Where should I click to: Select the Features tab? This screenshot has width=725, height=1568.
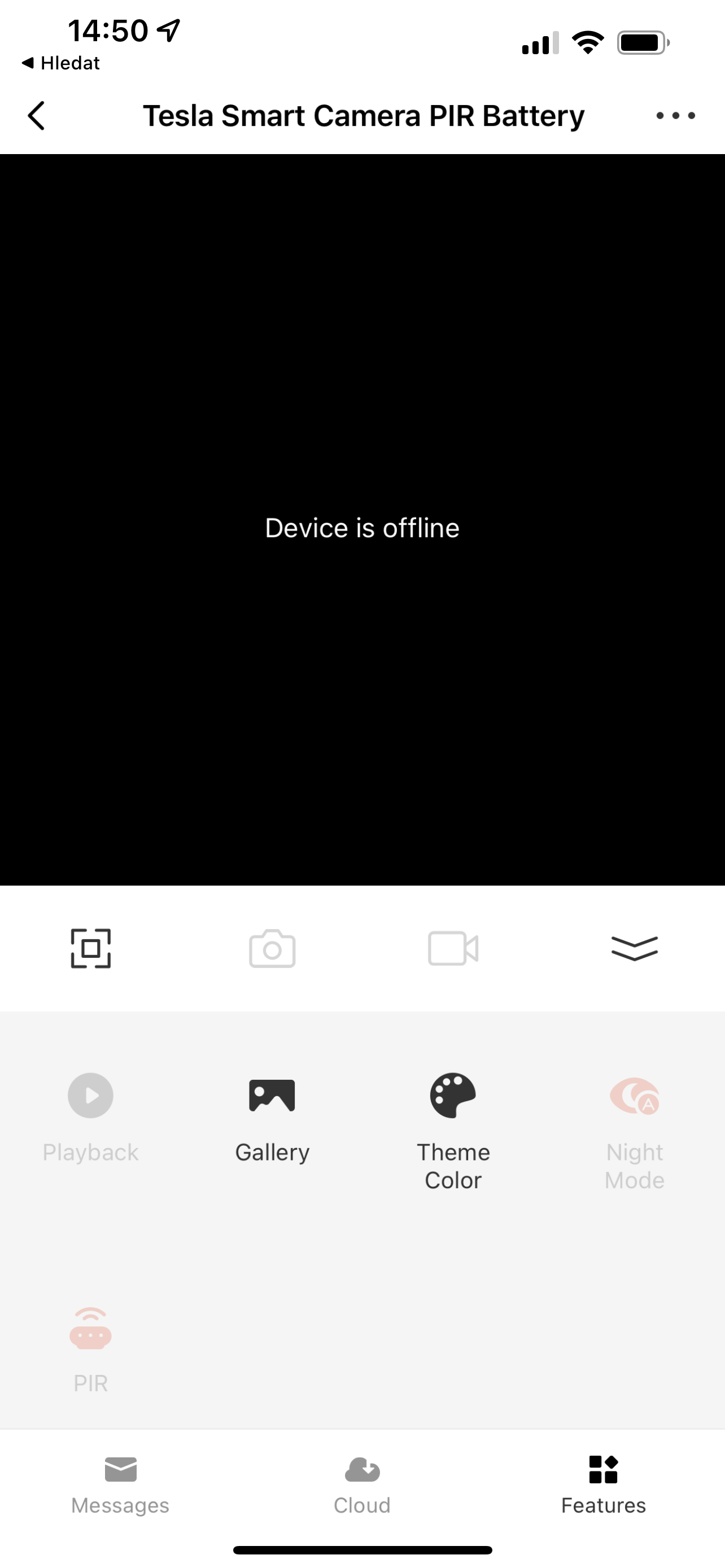[x=603, y=1486]
